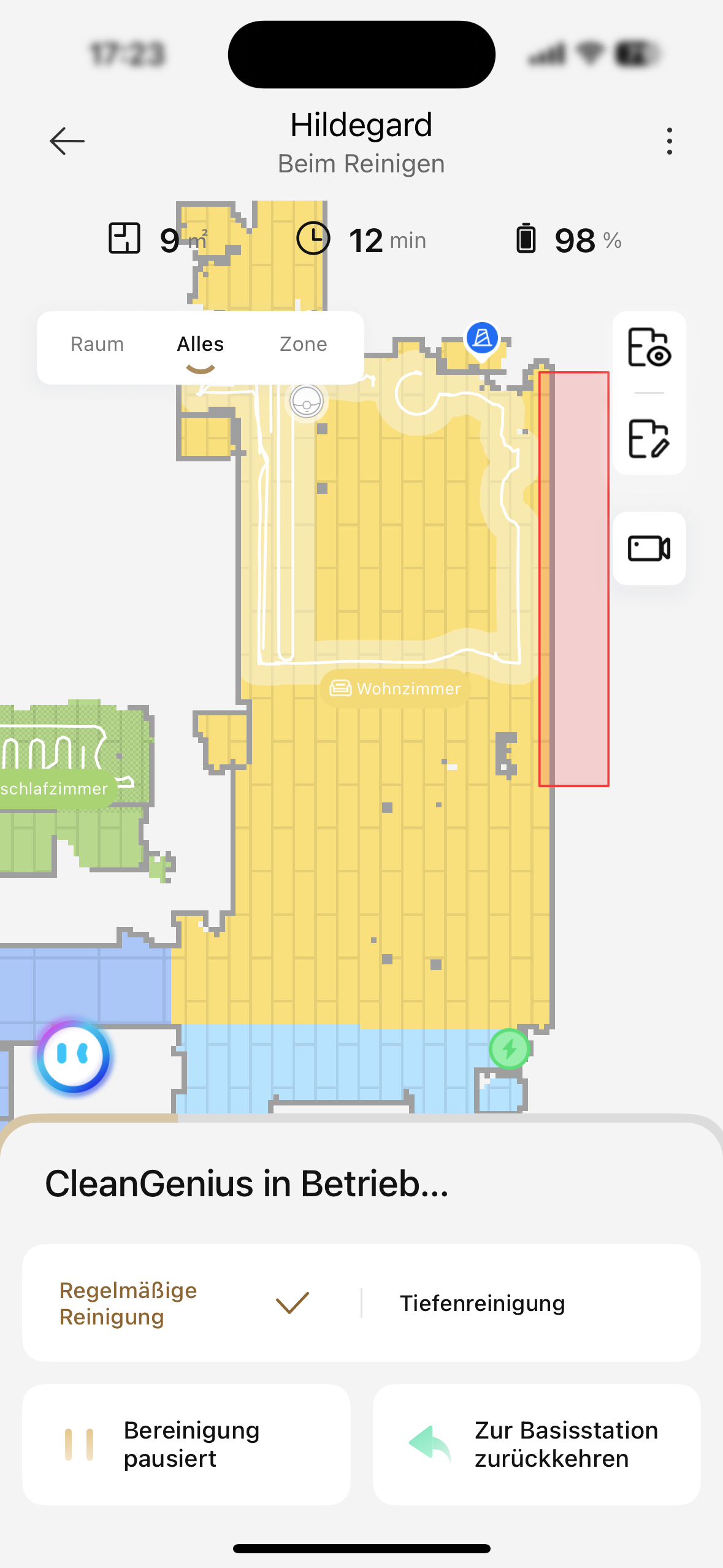Switch to the Zone tab
Viewport: 723px width, 1568px height.
(303, 344)
